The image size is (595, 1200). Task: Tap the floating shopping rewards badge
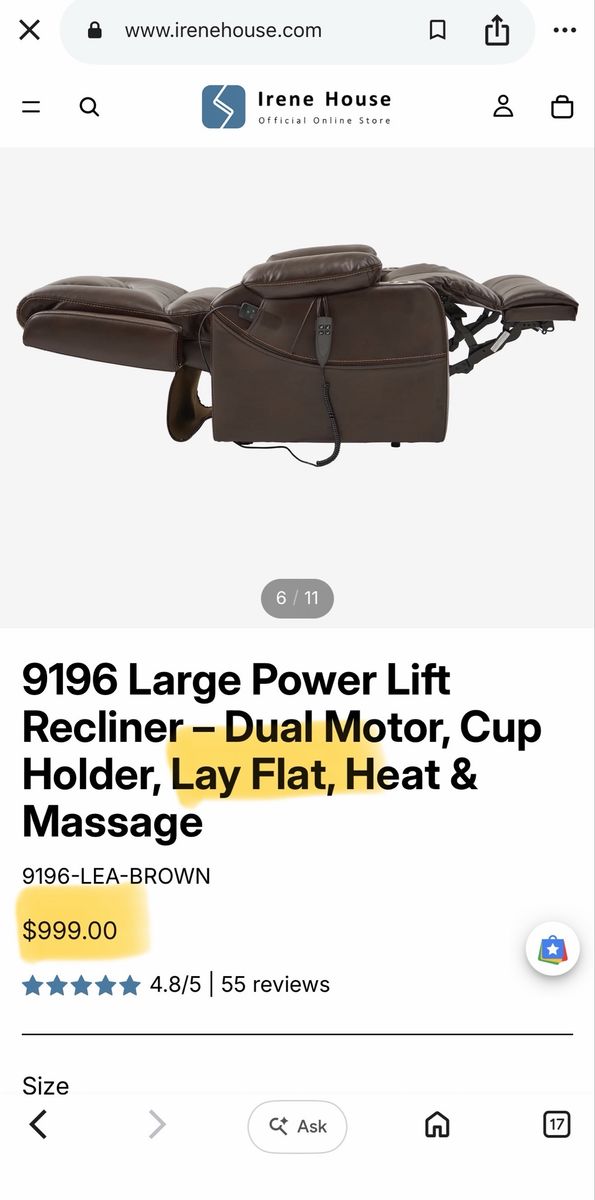552,949
